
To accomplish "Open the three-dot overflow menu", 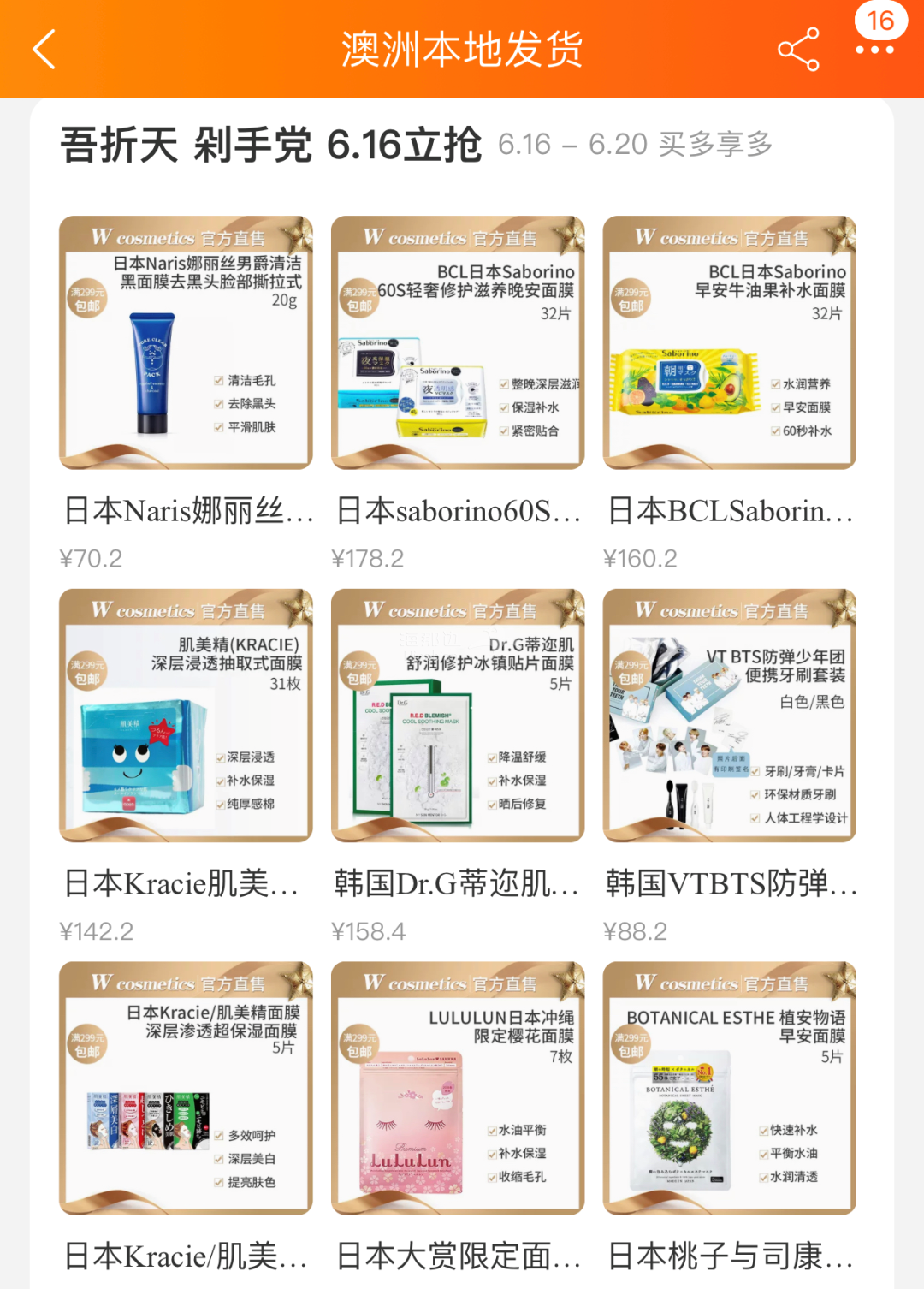I will [x=874, y=50].
